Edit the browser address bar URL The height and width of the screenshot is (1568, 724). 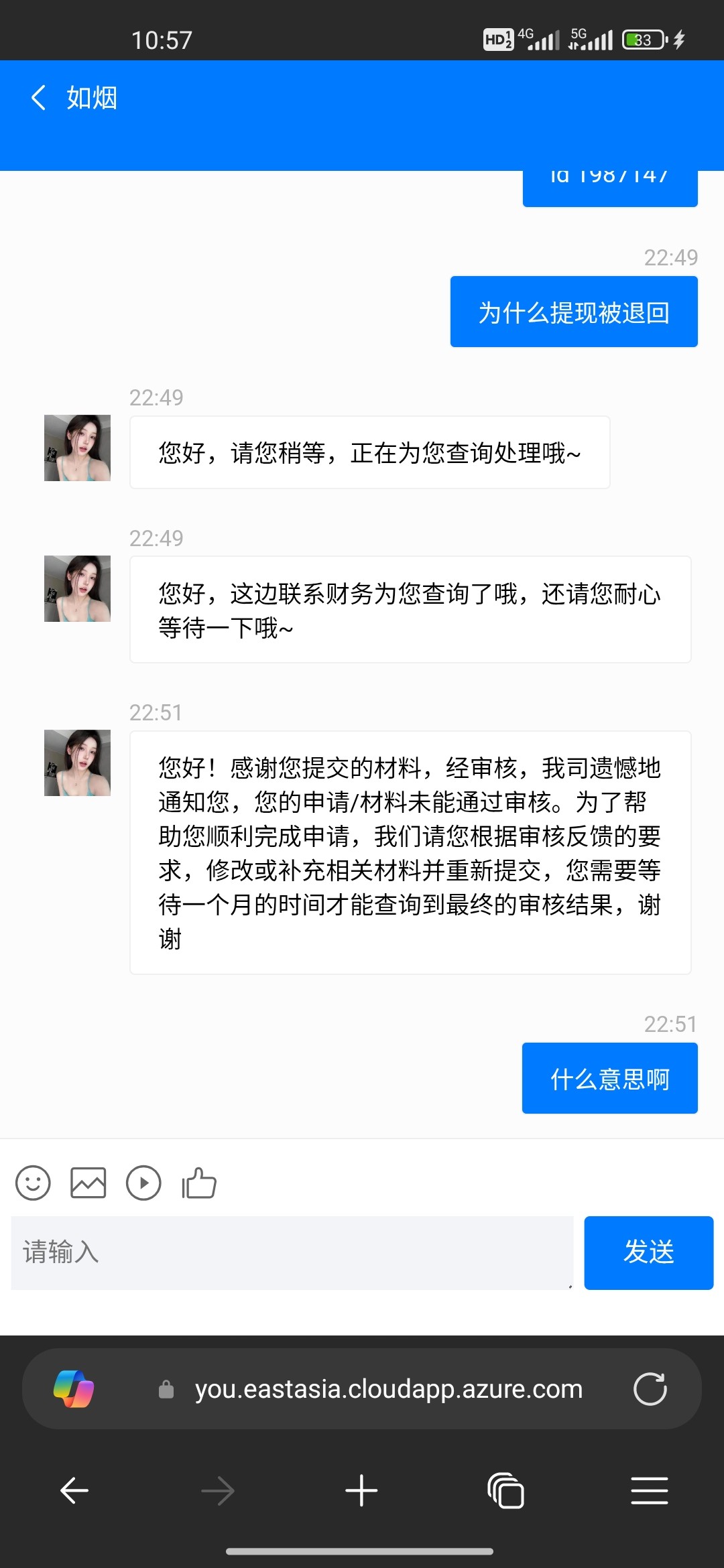[389, 1389]
